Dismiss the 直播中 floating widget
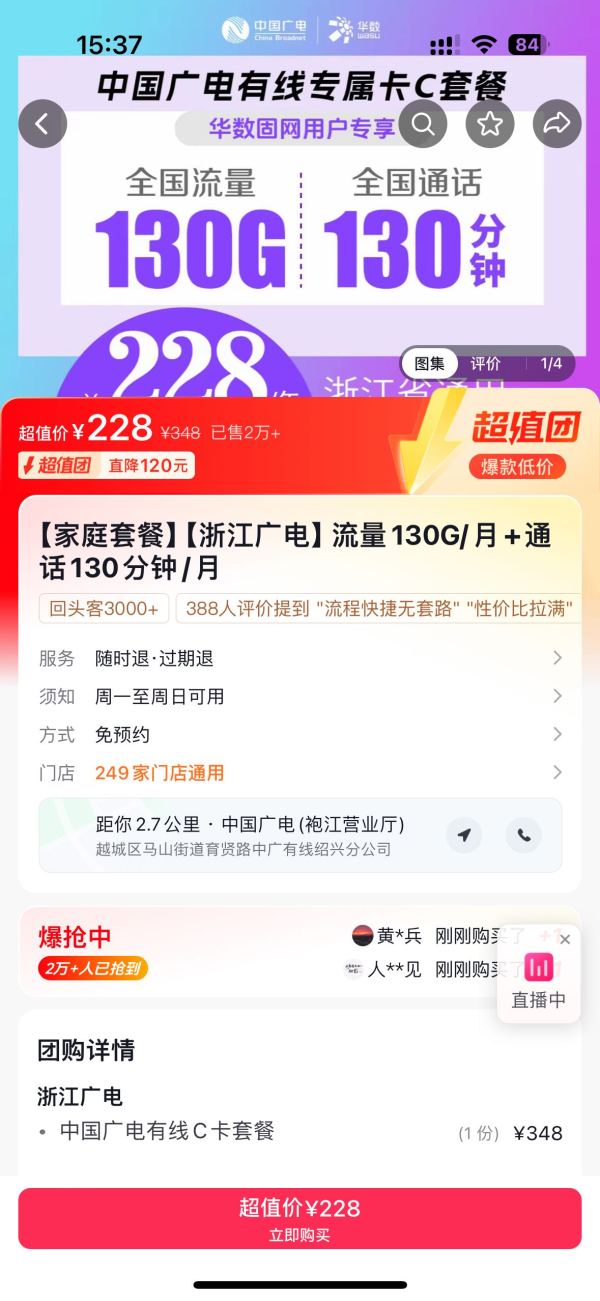 pyautogui.click(x=565, y=939)
